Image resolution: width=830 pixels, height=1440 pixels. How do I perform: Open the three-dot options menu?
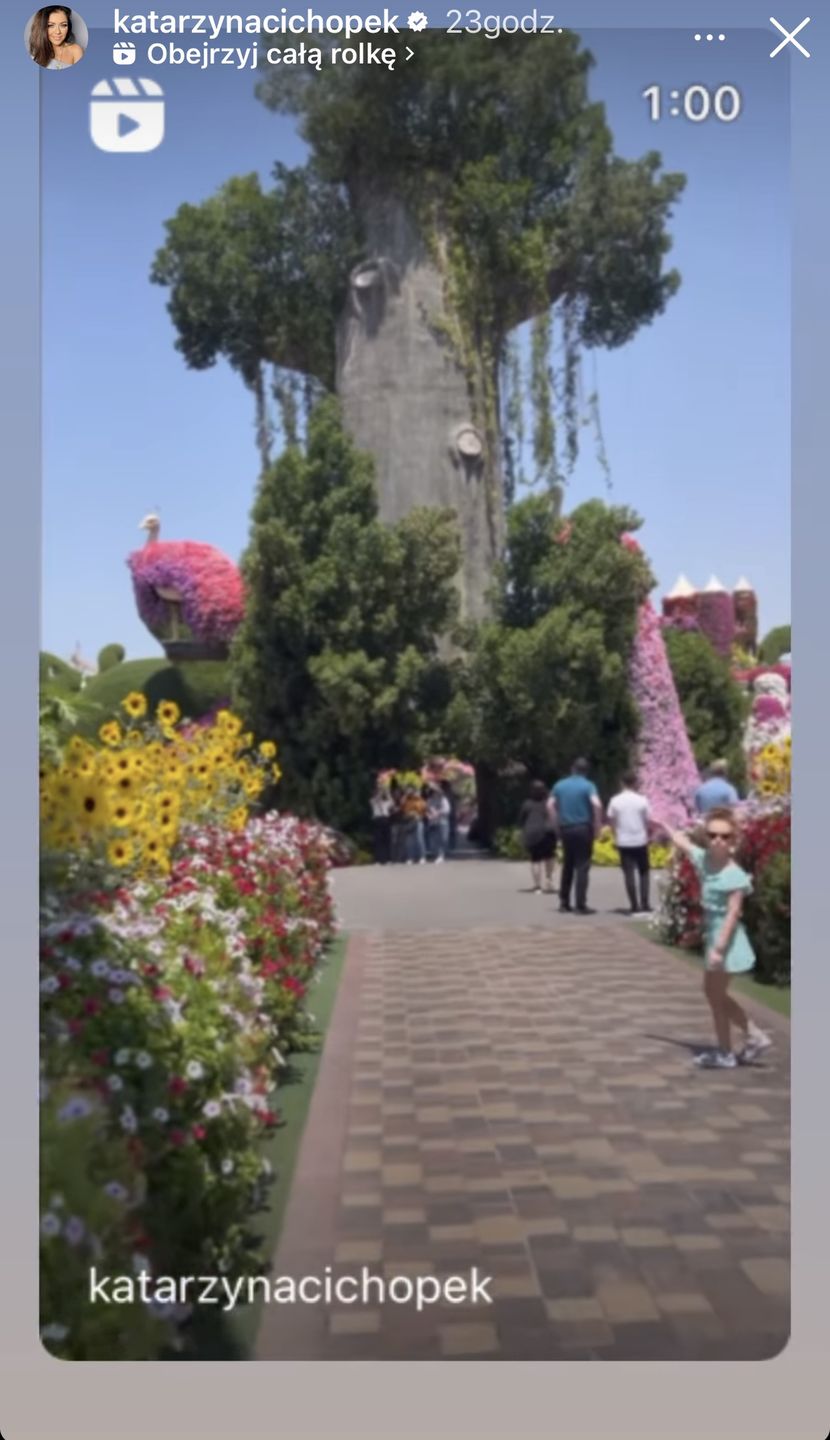coord(709,38)
